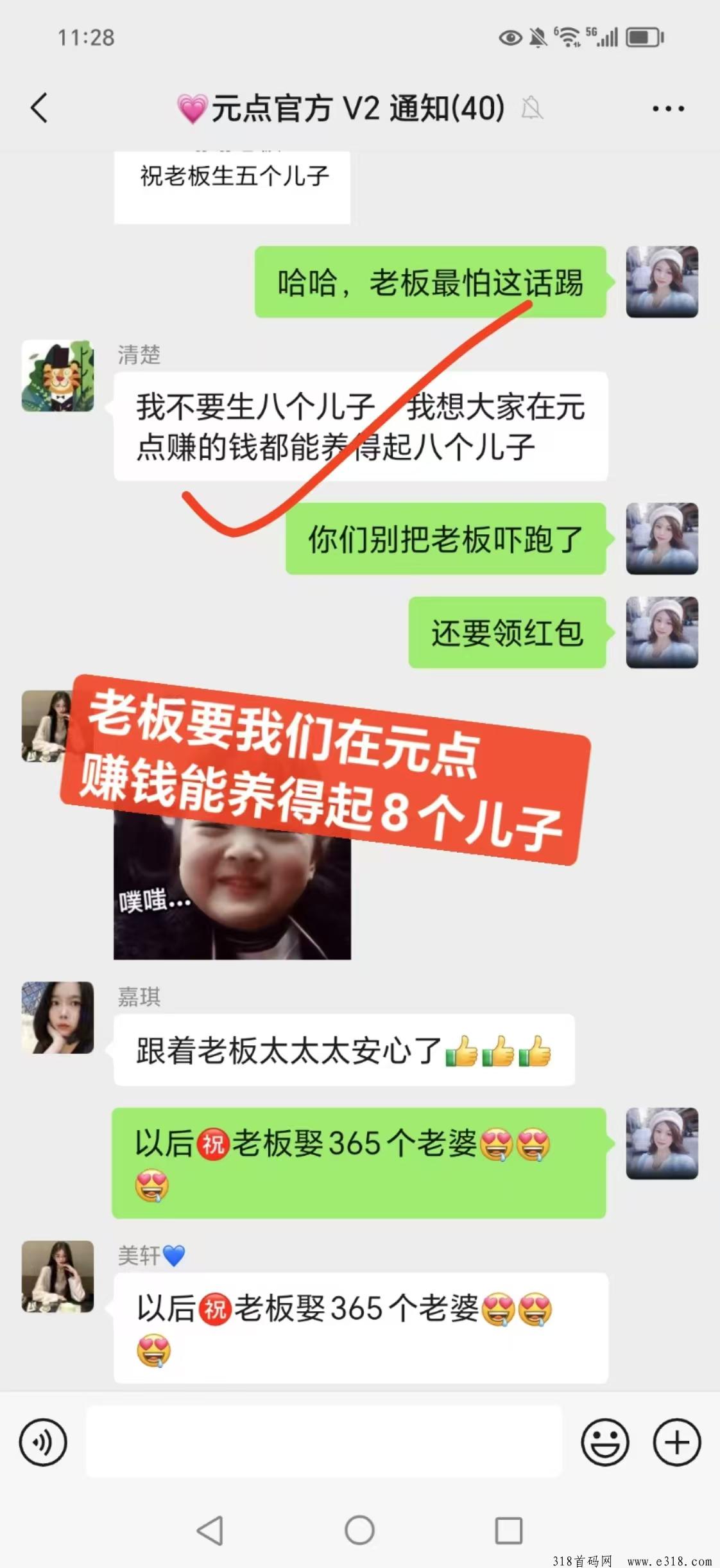The width and height of the screenshot is (720, 1568).
Task: Open the chat's three-dot options menu
Action: [x=668, y=109]
